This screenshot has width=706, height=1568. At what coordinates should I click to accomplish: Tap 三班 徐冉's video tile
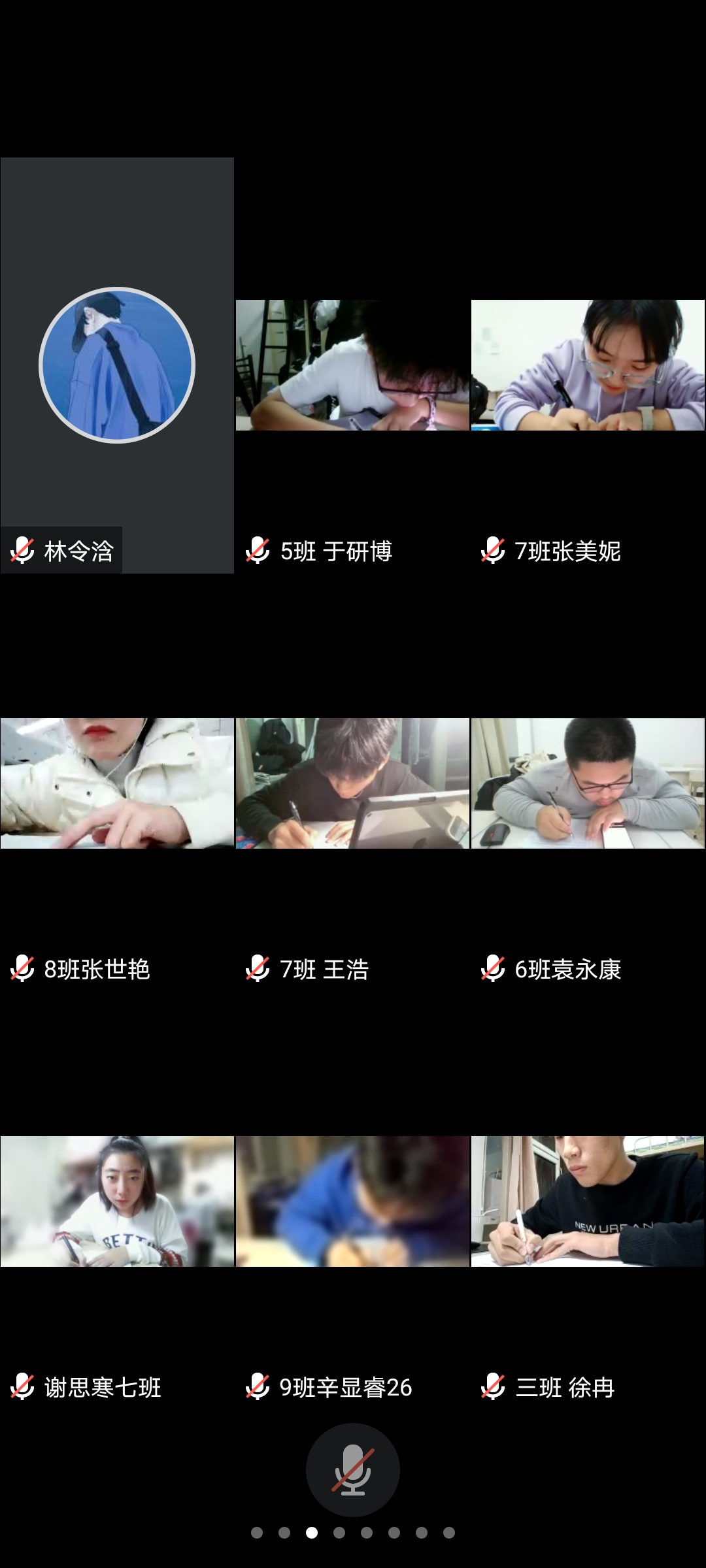pos(588,1201)
